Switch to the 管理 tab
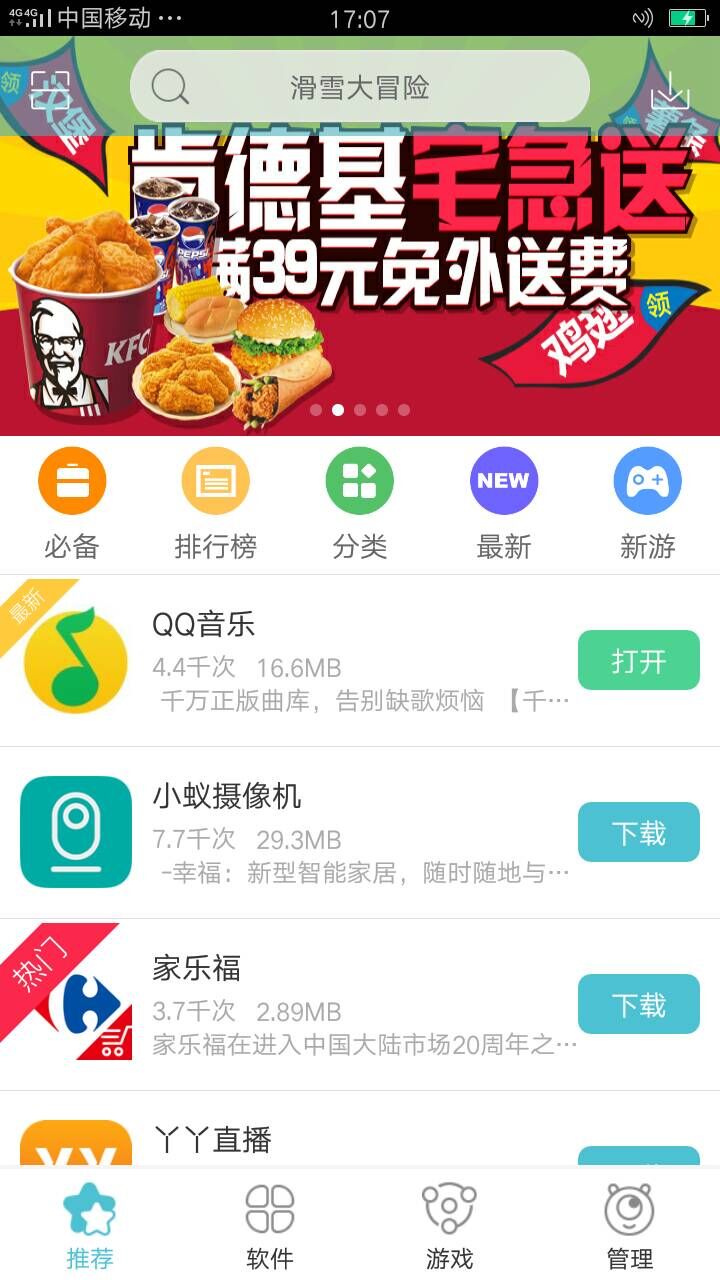The image size is (720, 1280). pyautogui.click(x=630, y=1226)
